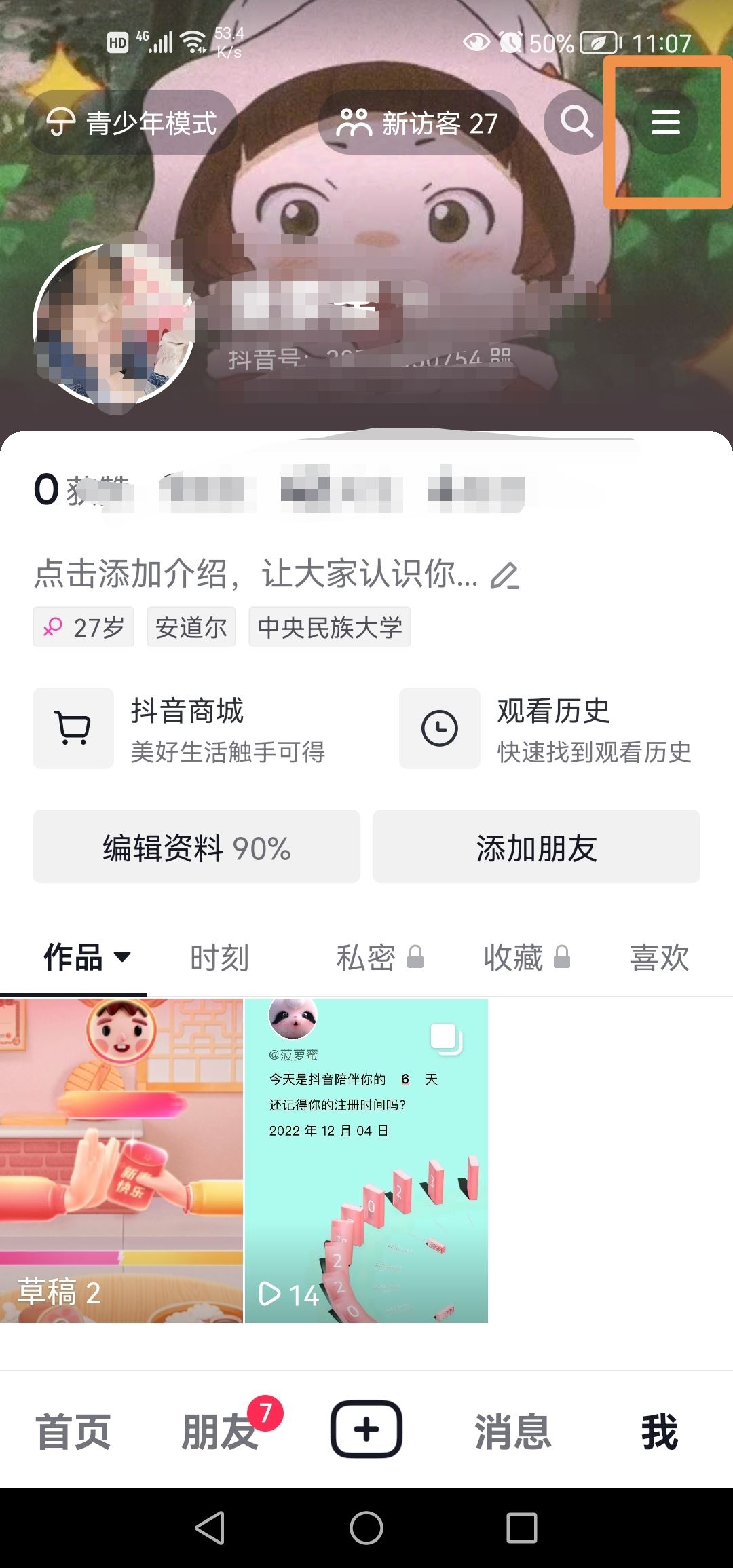Tap the 添加朋友 button

(x=535, y=846)
